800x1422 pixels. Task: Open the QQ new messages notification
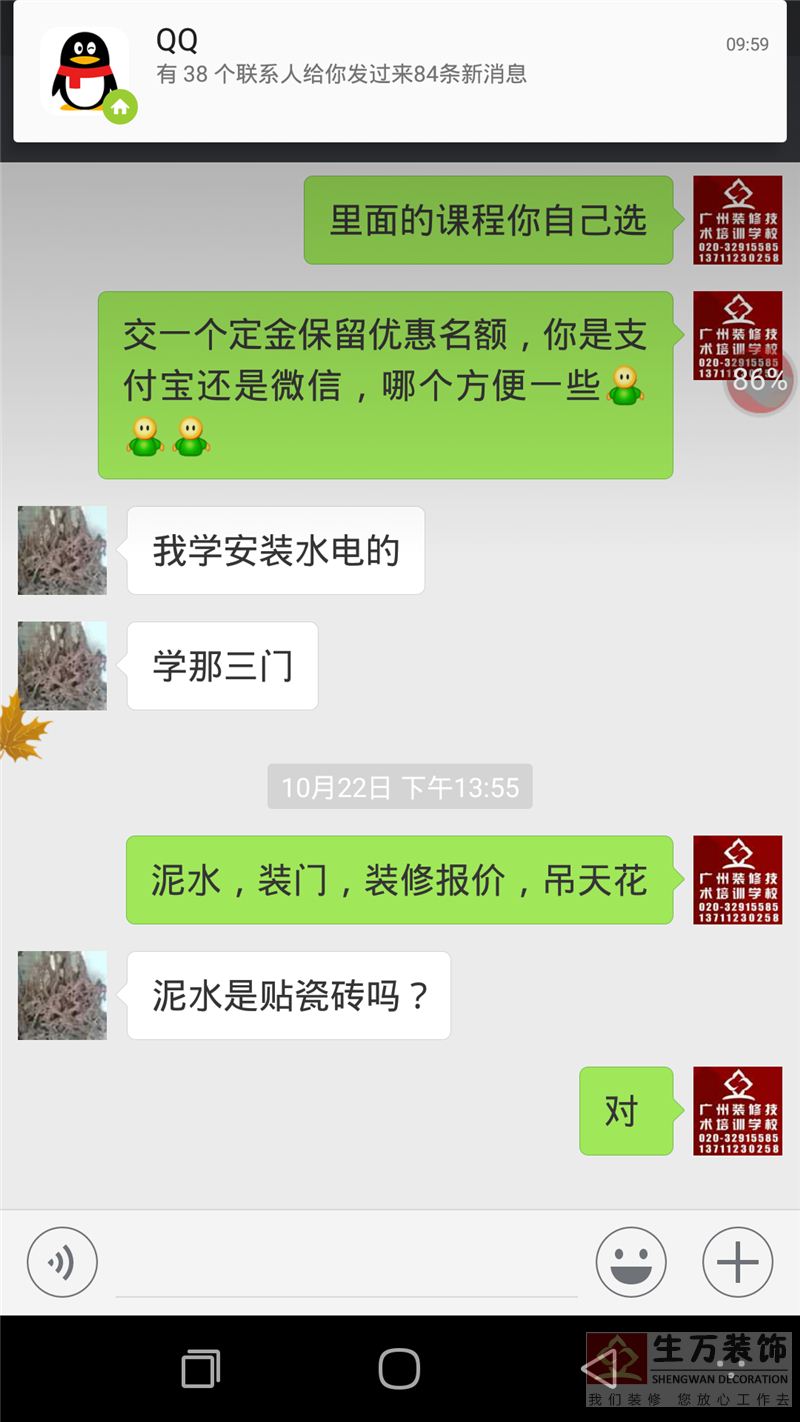400,72
